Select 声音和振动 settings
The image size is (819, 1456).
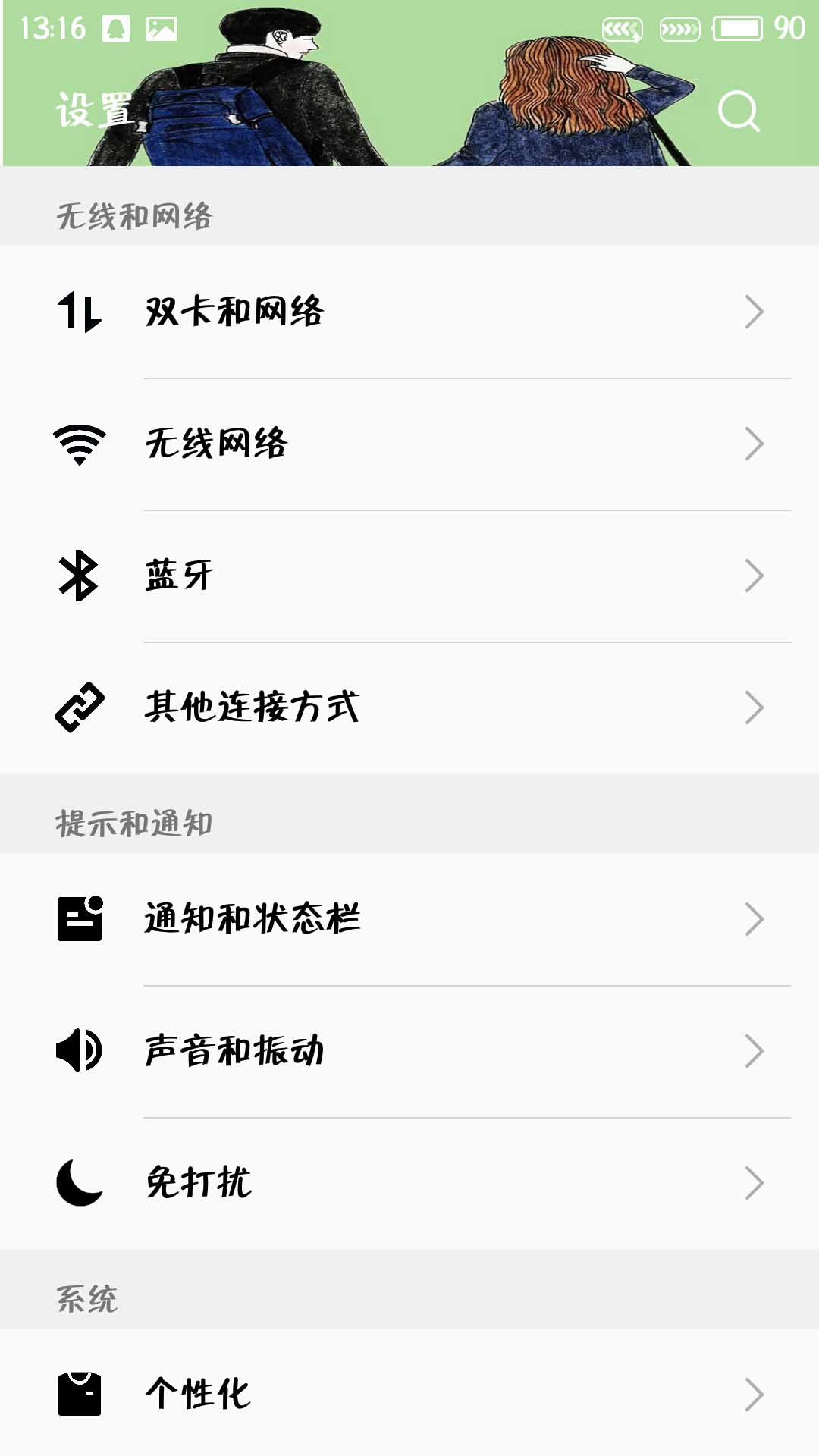(409, 1051)
